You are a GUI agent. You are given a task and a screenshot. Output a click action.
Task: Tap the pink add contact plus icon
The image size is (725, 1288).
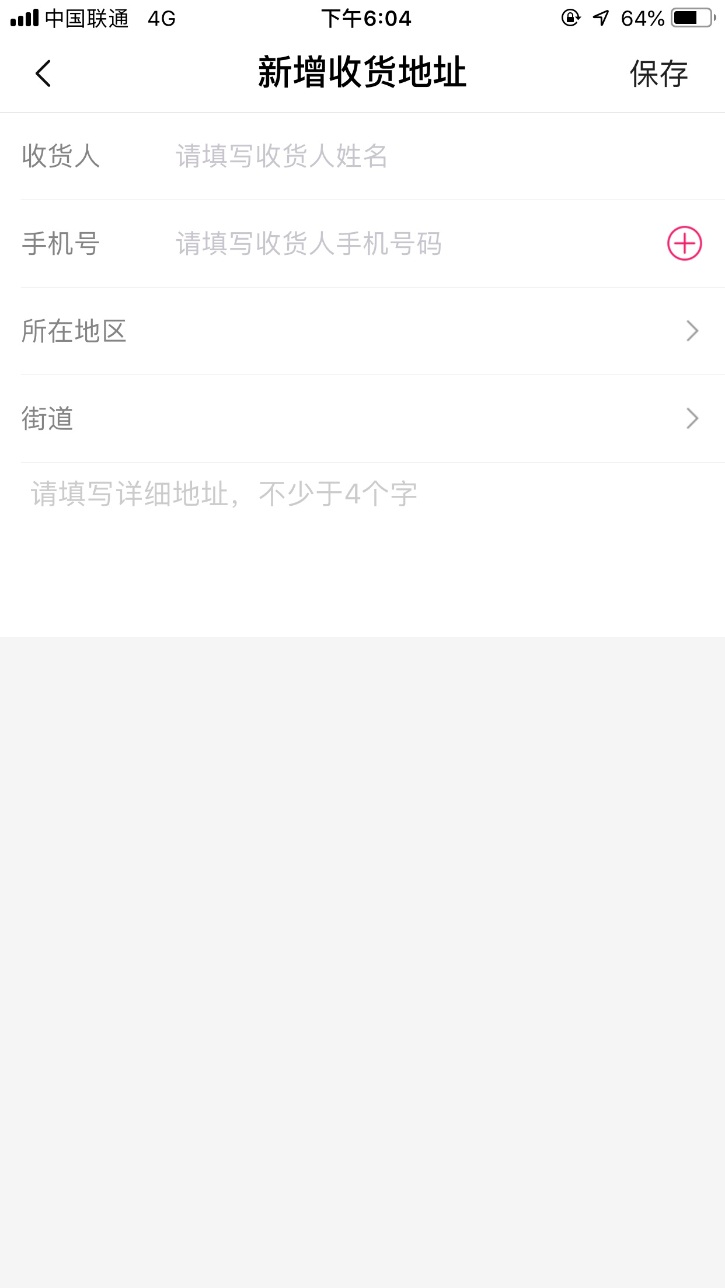(683, 243)
